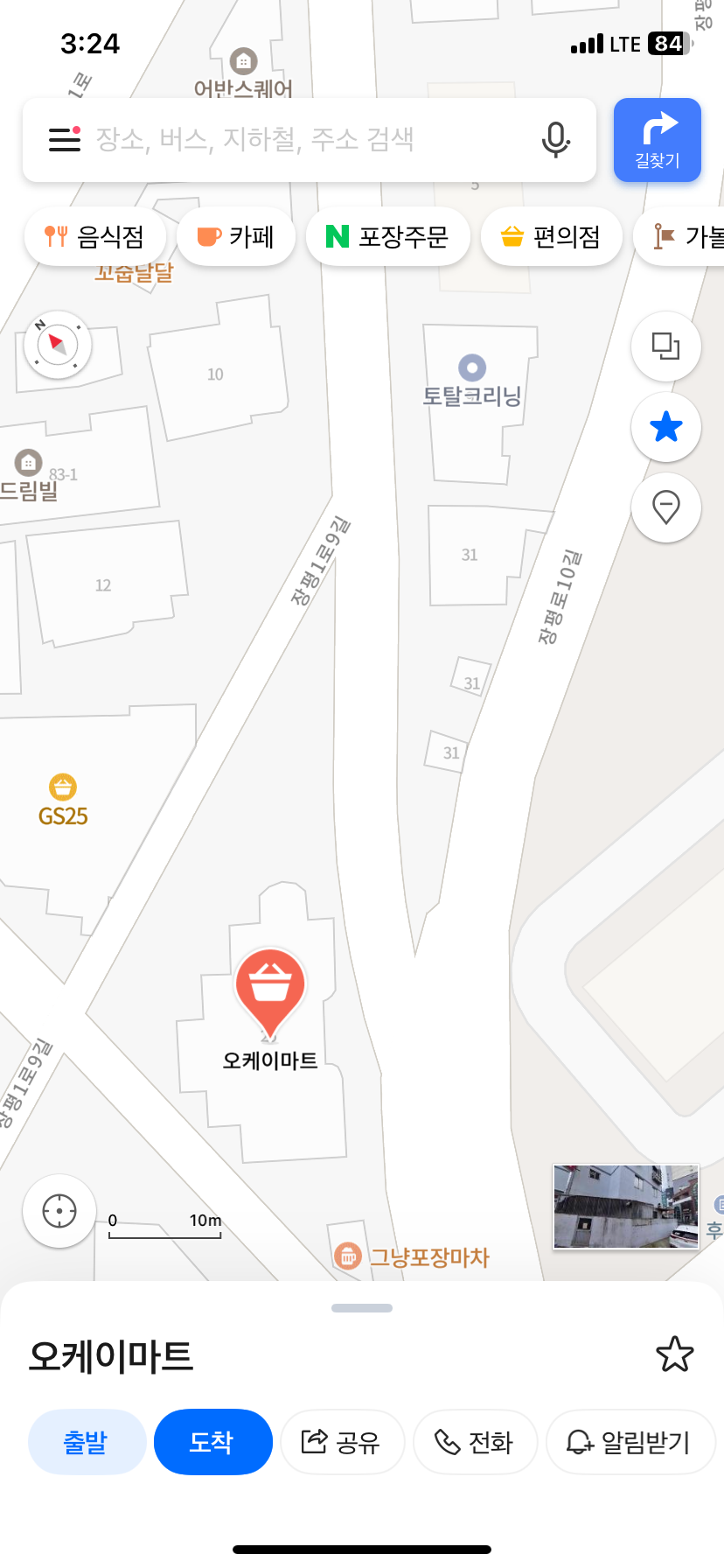Screen dimensions: 724x1568
Task: Select the 음식점 category chip
Action: point(94,236)
